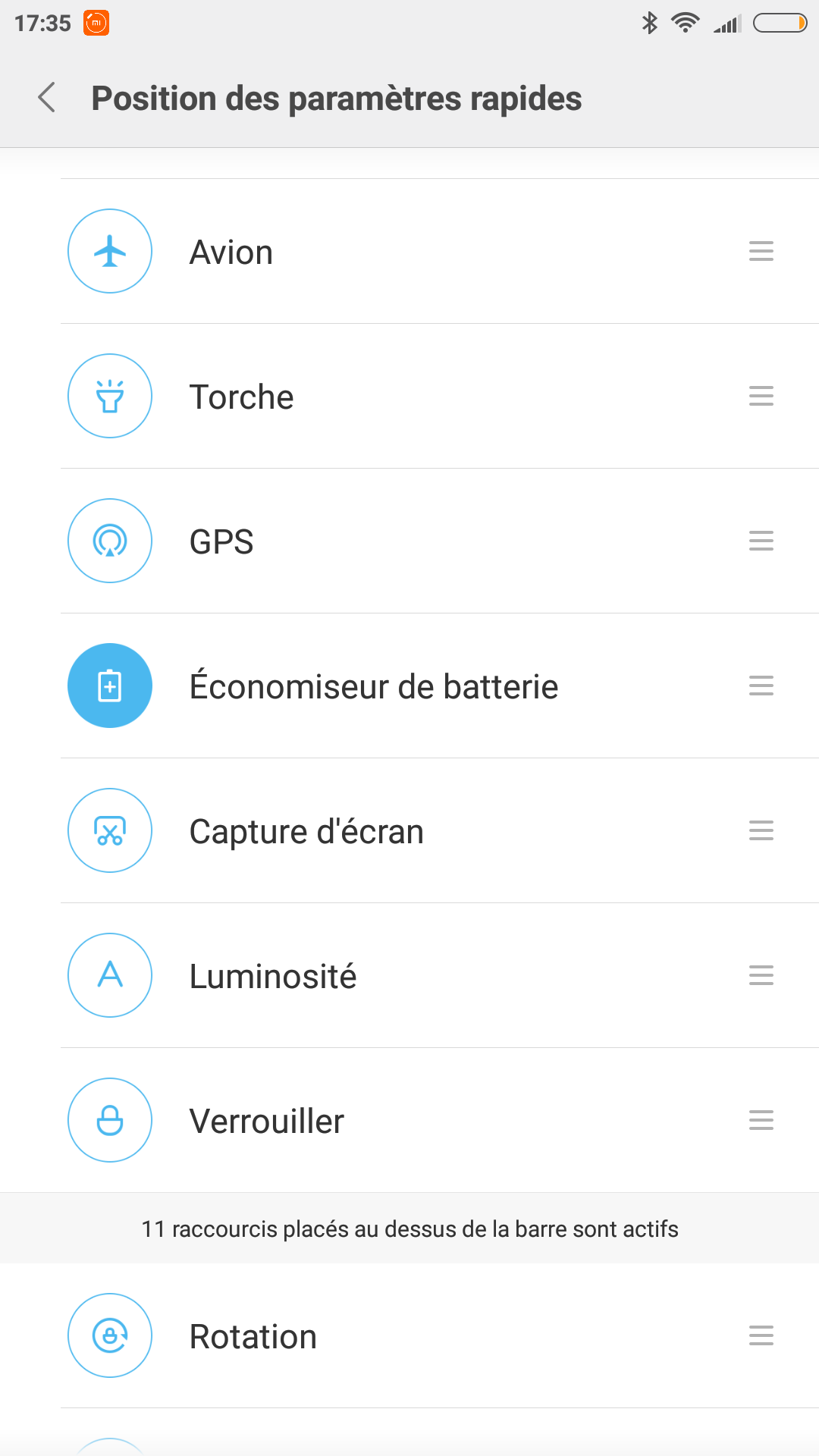Image resolution: width=819 pixels, height=1456 pixels.
Task: Tap the Rotation lock icon
Action: 110,1335
